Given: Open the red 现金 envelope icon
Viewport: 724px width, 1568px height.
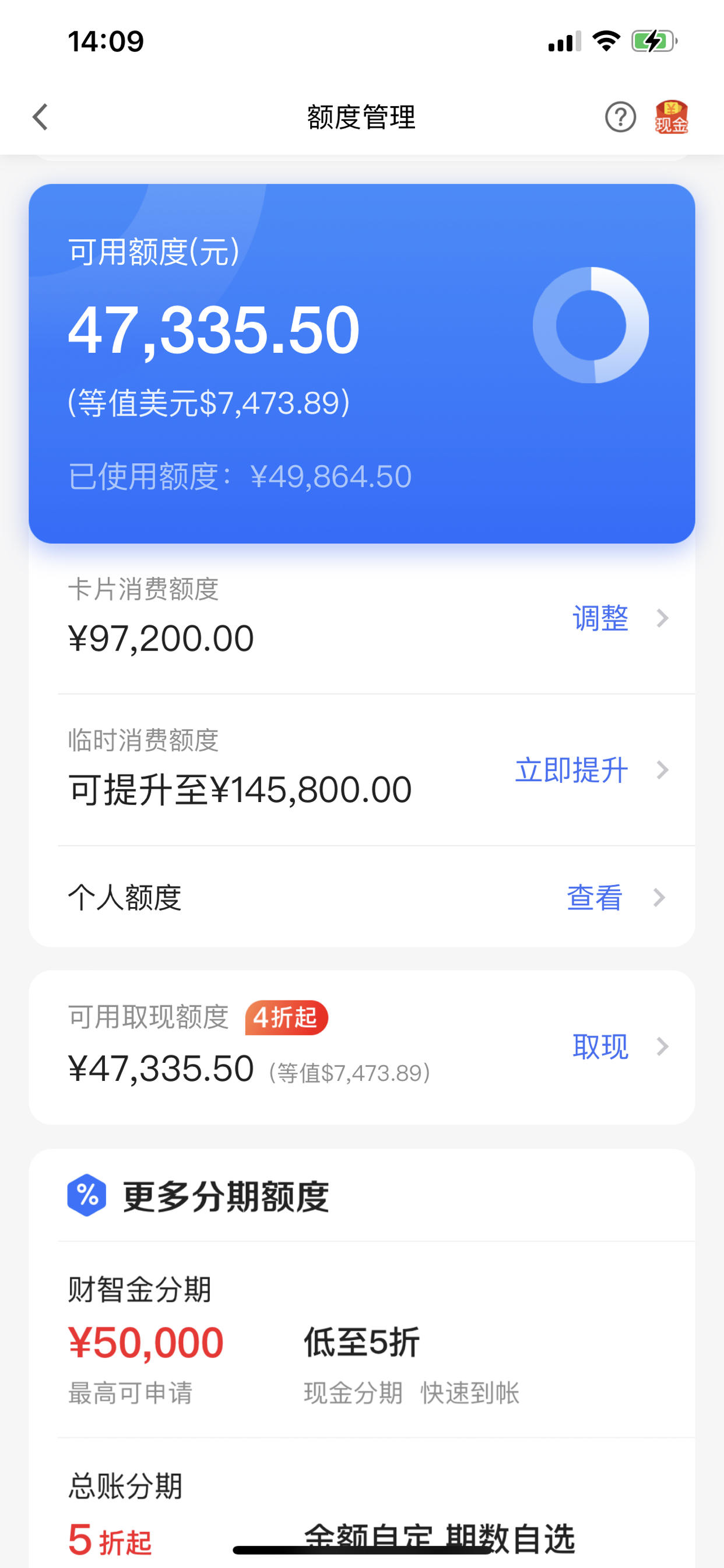Looking at the screenshot, I should tap(671, 117).
